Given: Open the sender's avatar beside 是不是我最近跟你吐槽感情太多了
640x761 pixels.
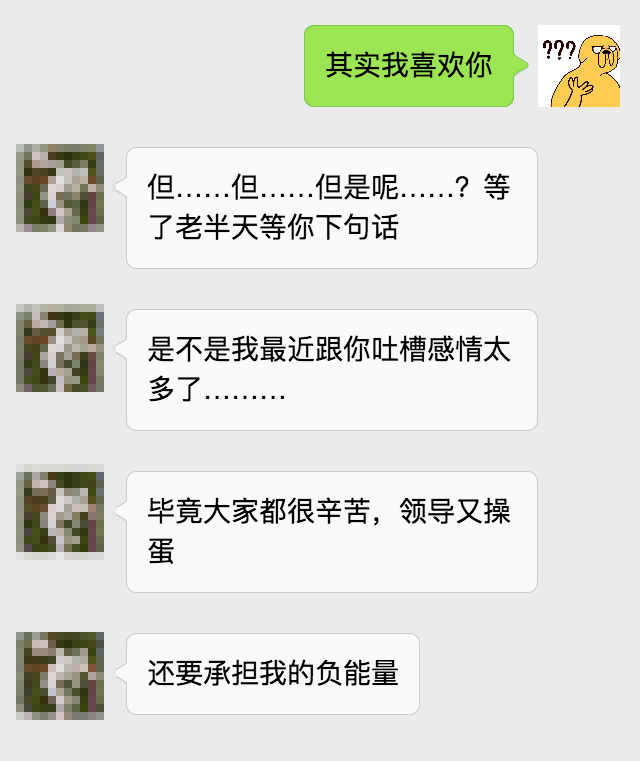Looking at the screenshot, I should point(60,348).
